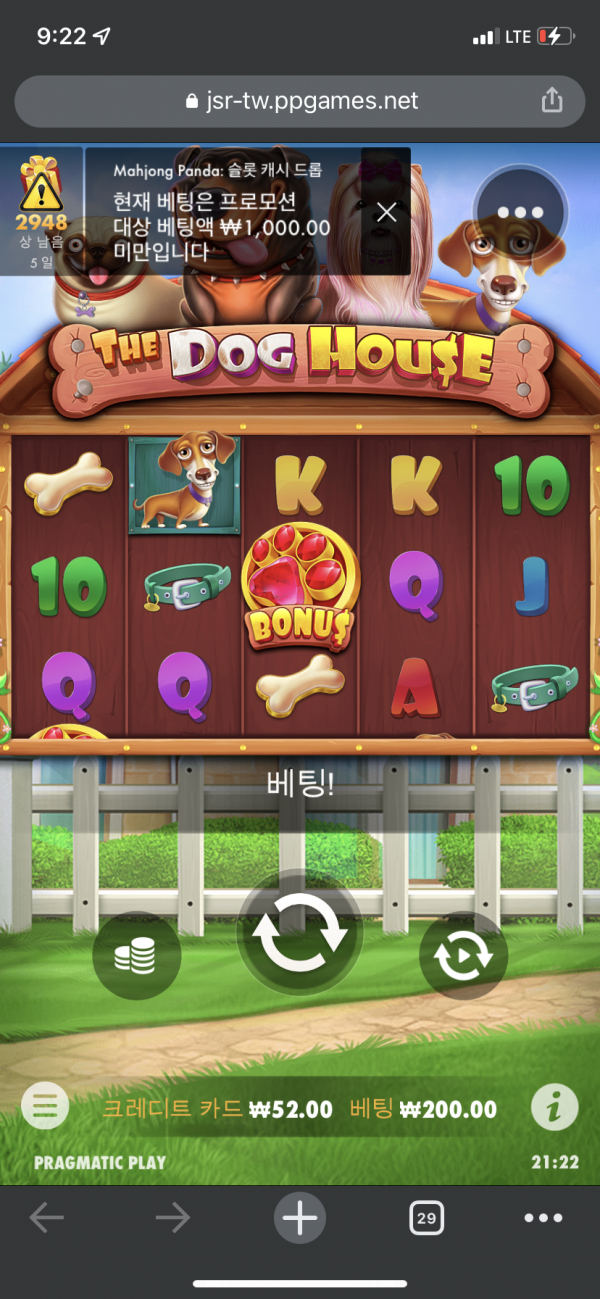Start autoplay spins

click(463, 957)
